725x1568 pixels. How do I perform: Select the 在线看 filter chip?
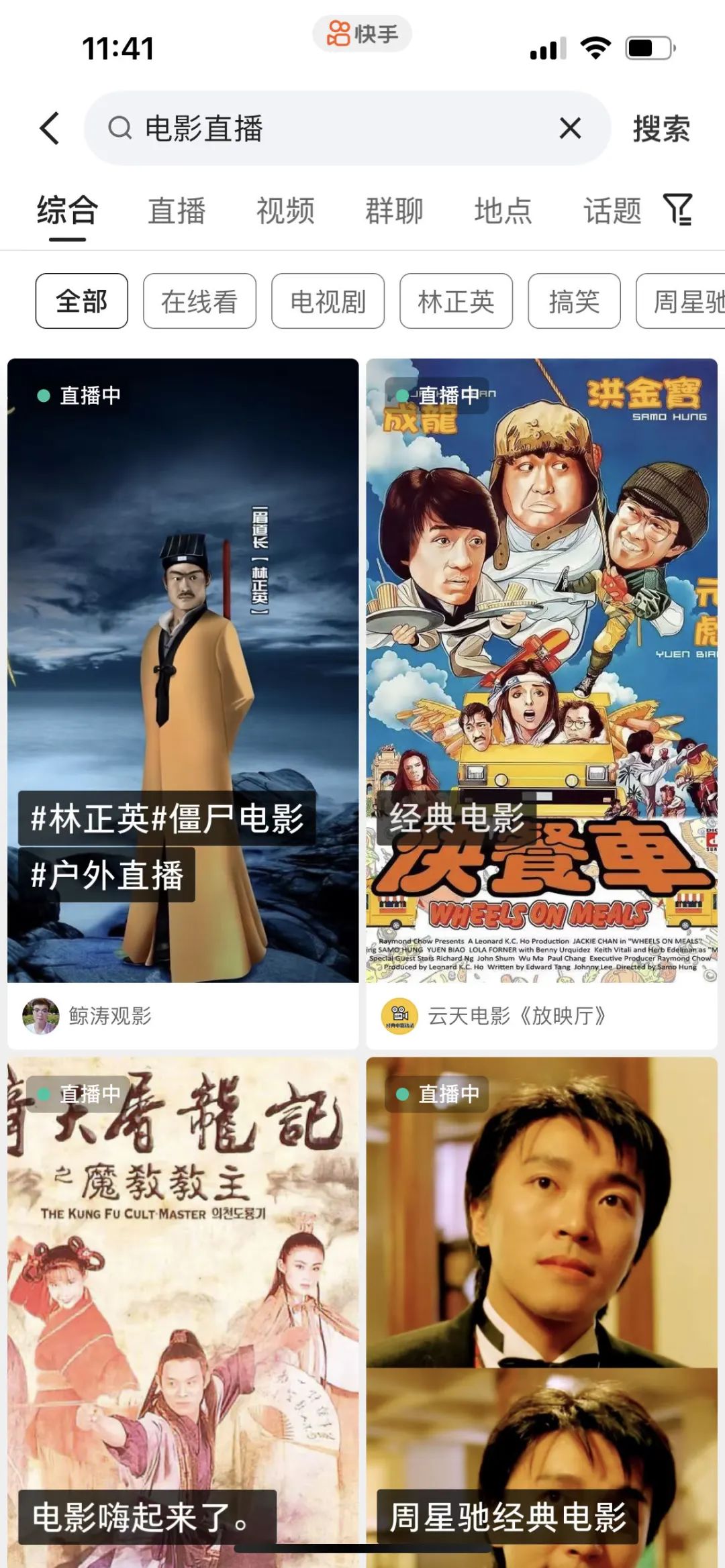coord(199,301)
